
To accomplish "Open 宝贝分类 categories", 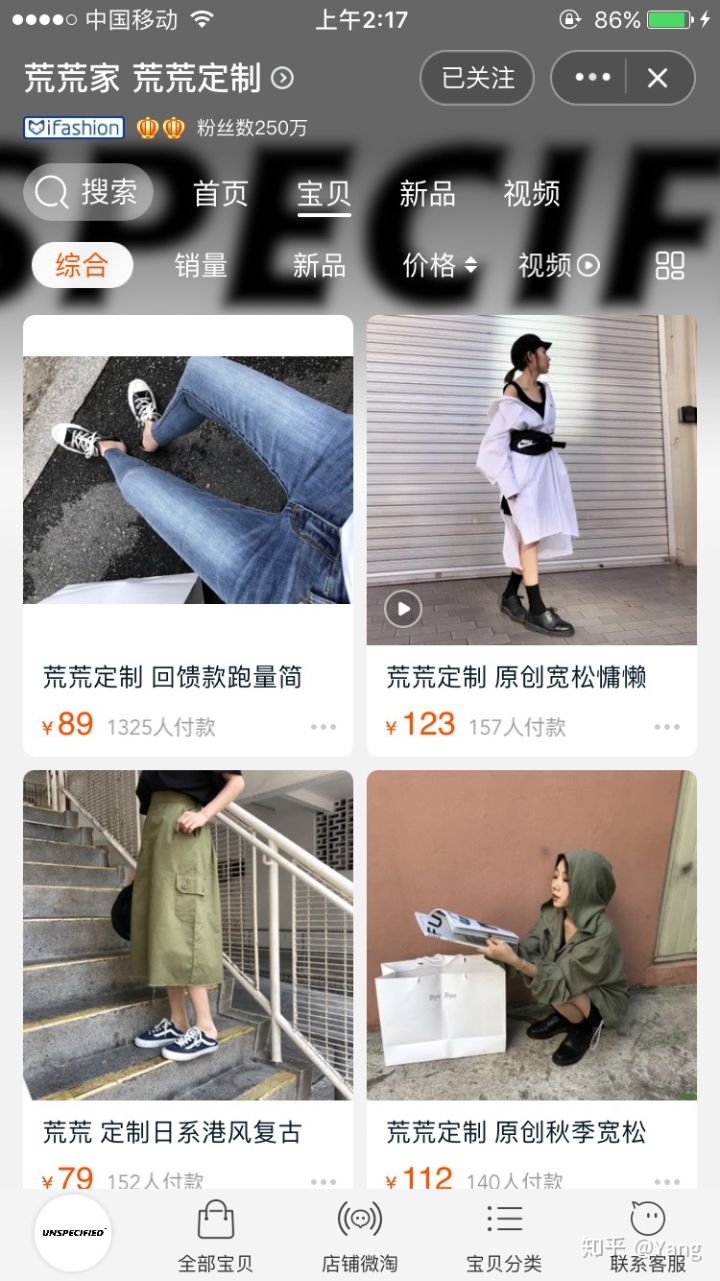I will 504,1238.
